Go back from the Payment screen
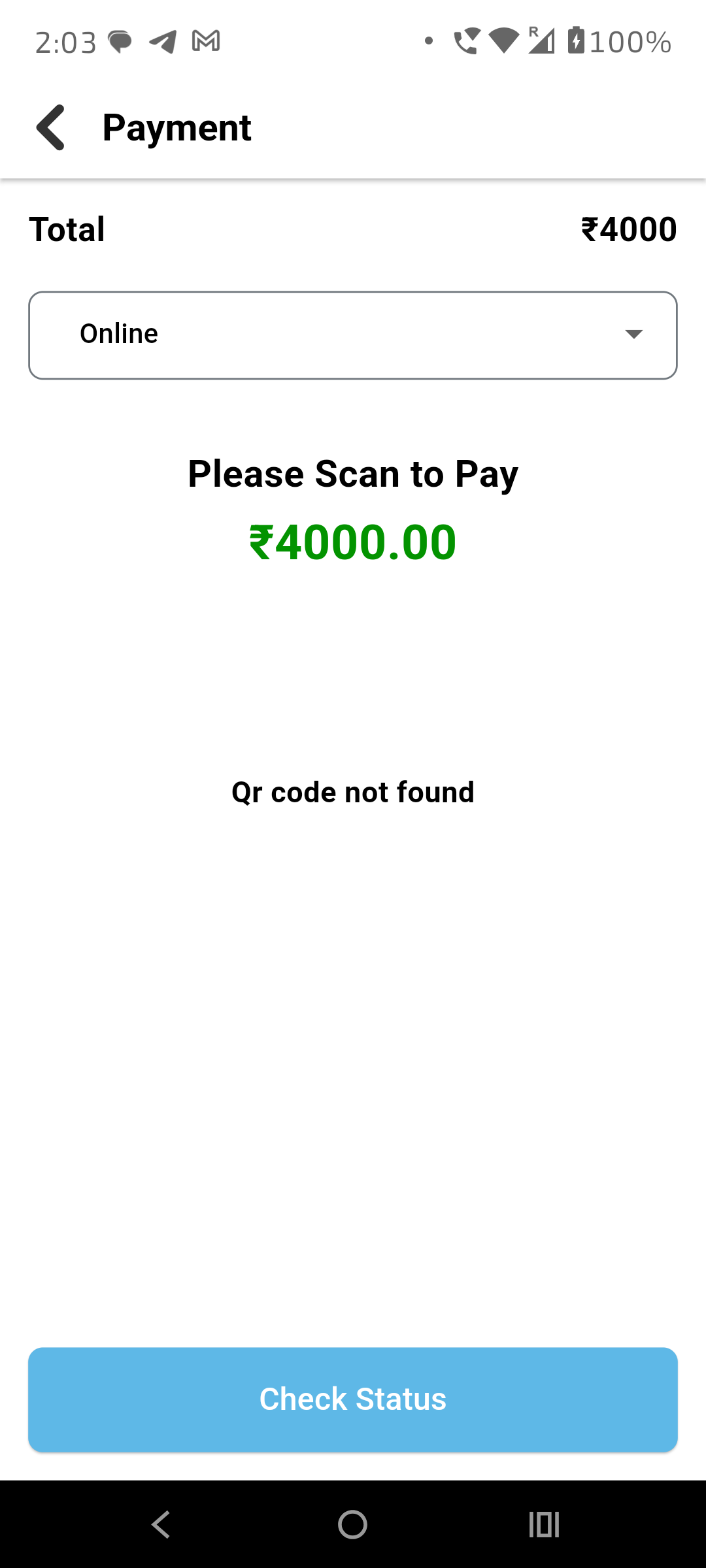 click(x=51, y=127)
